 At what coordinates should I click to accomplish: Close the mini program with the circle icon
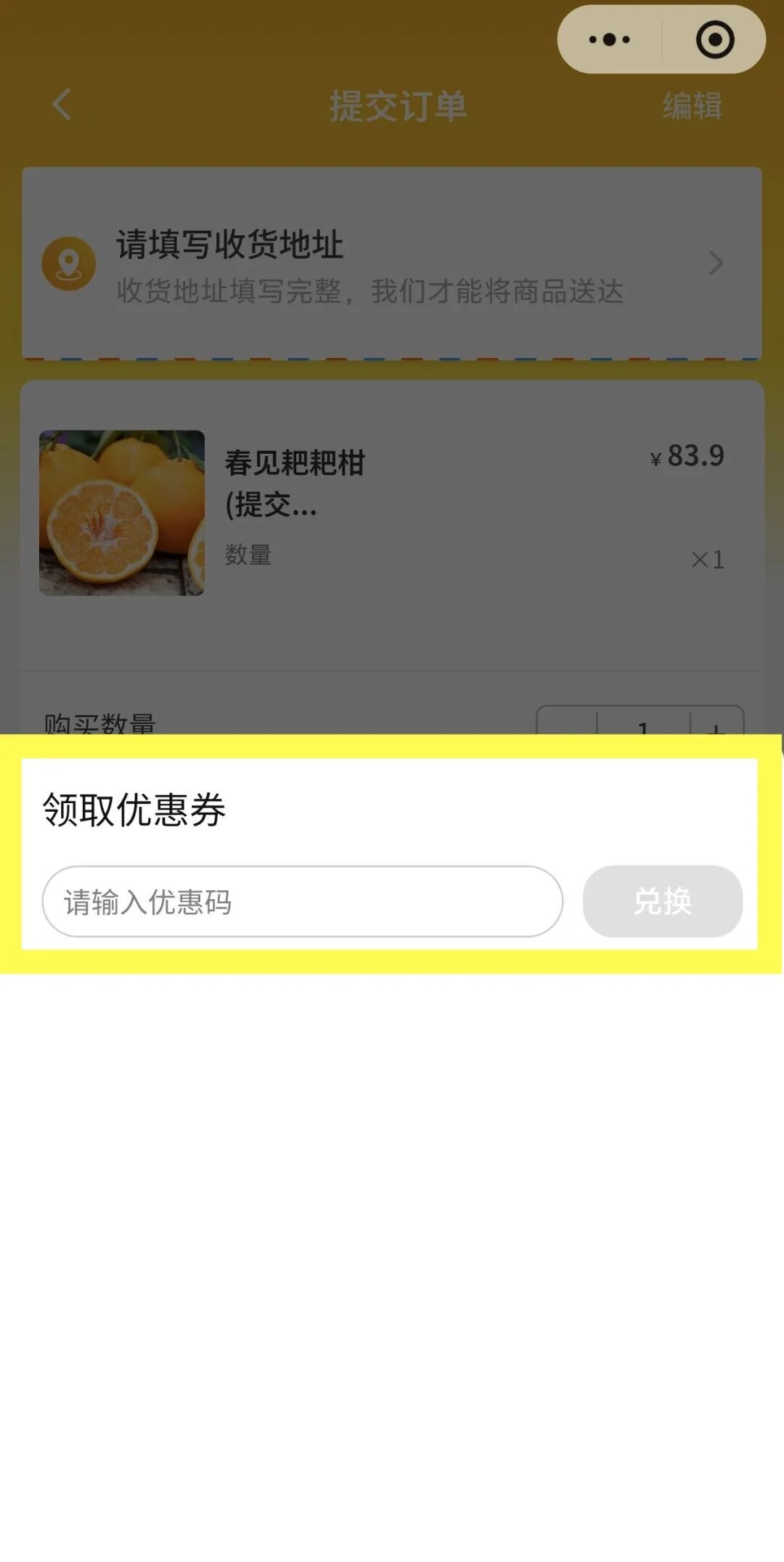[714, 40]
